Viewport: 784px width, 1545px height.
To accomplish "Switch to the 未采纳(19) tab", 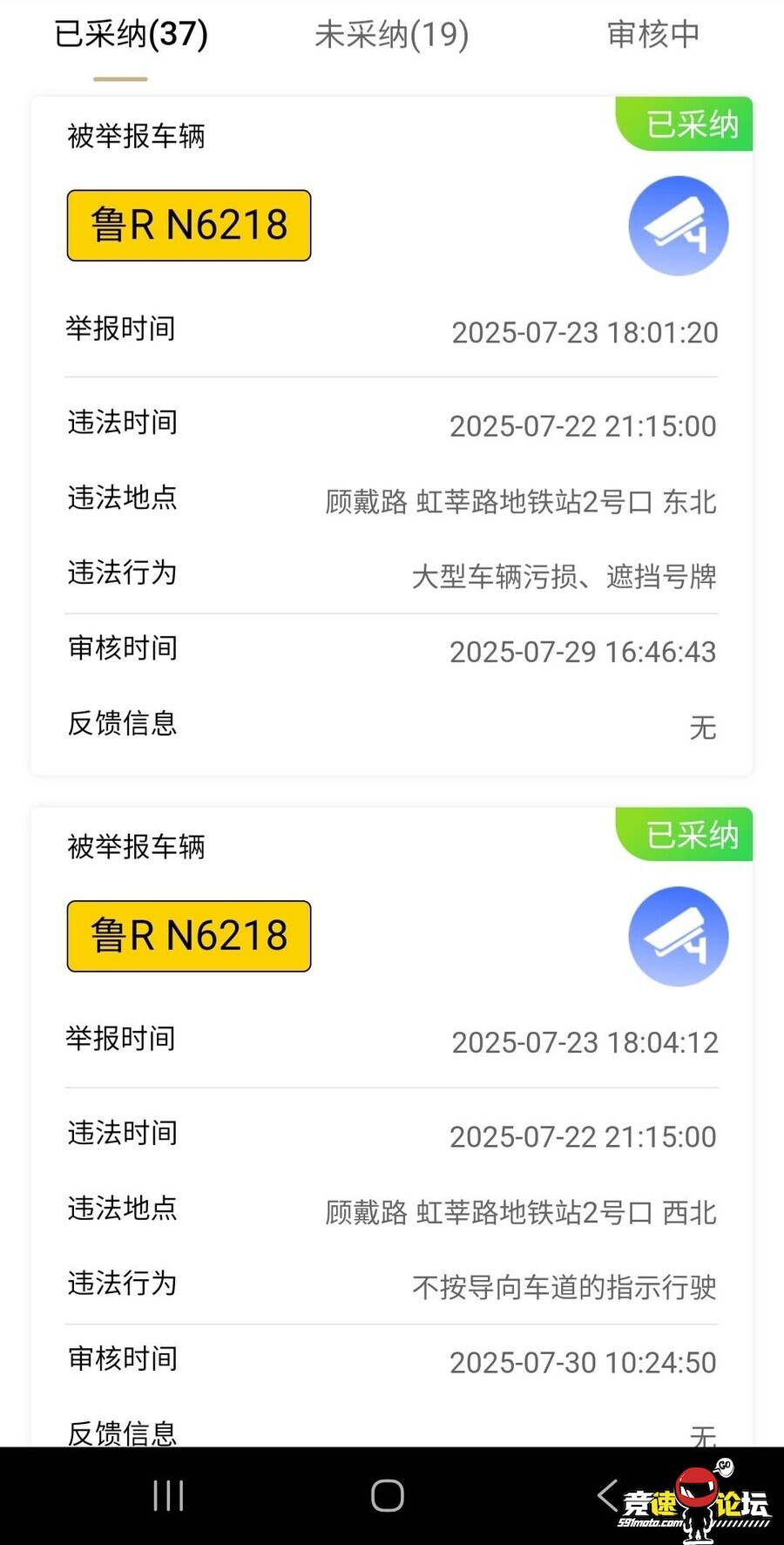I will pyautogui.click(x=391, y=35).
